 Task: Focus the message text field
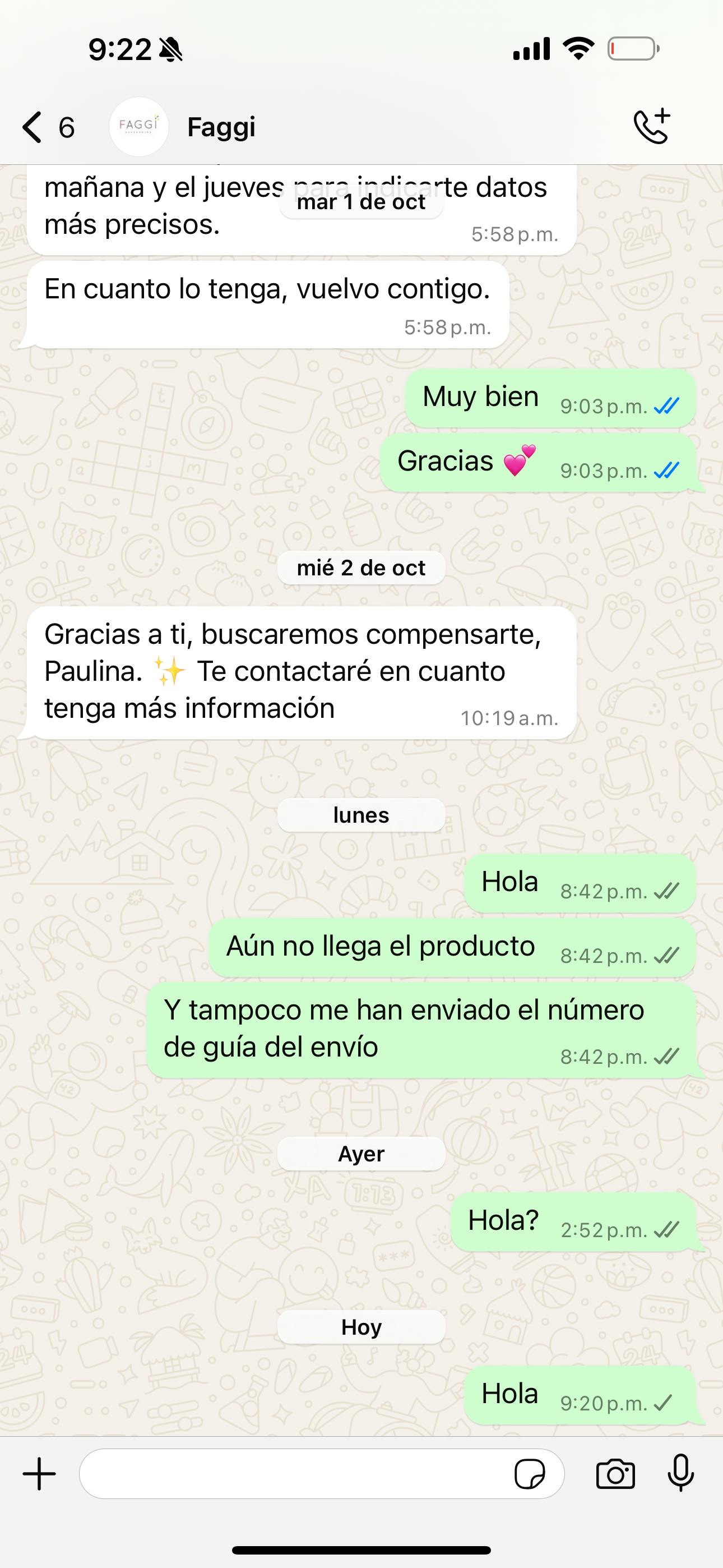[292, 1474]
